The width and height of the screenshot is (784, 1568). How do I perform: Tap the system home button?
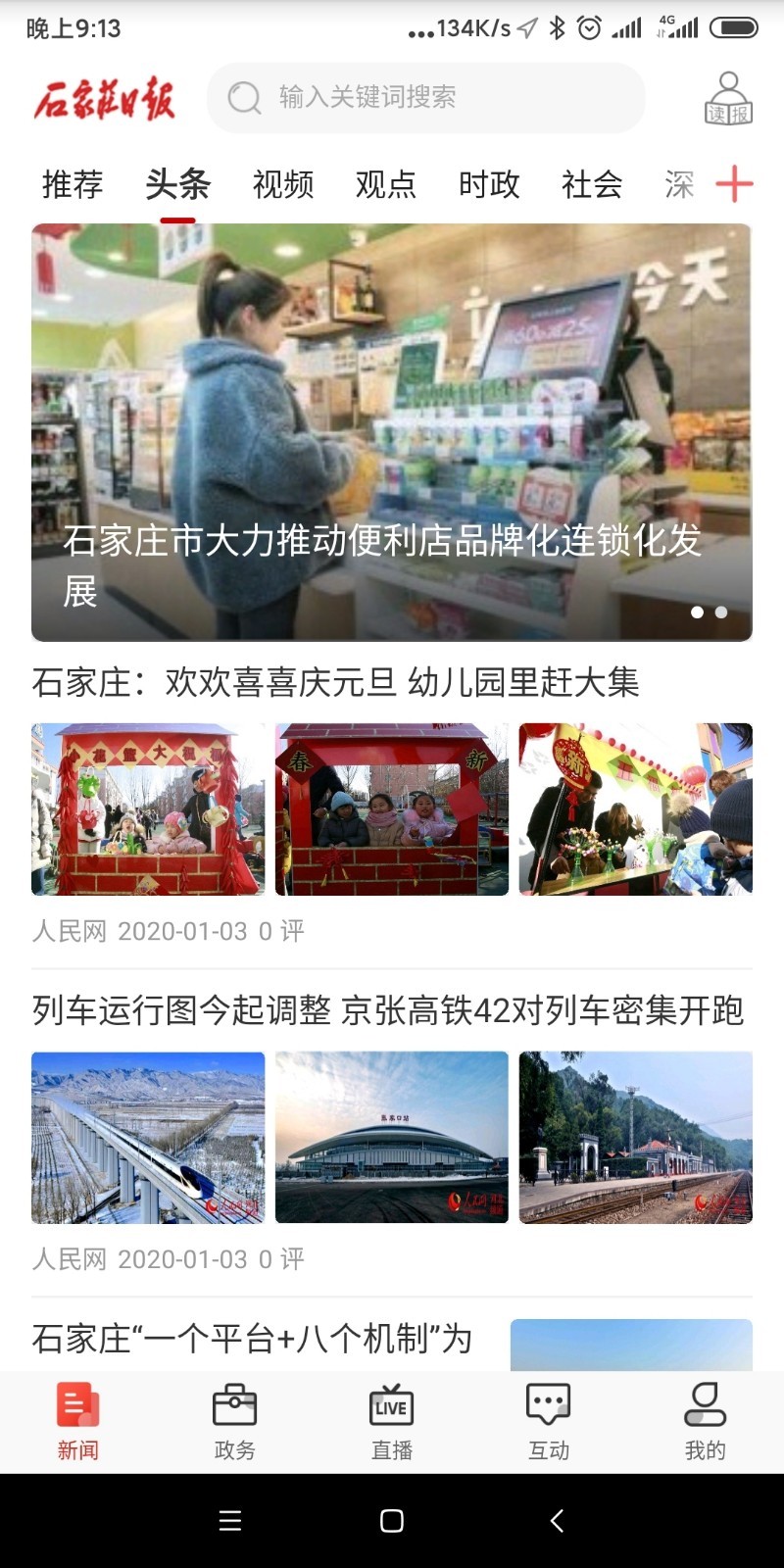point(392,1520)
